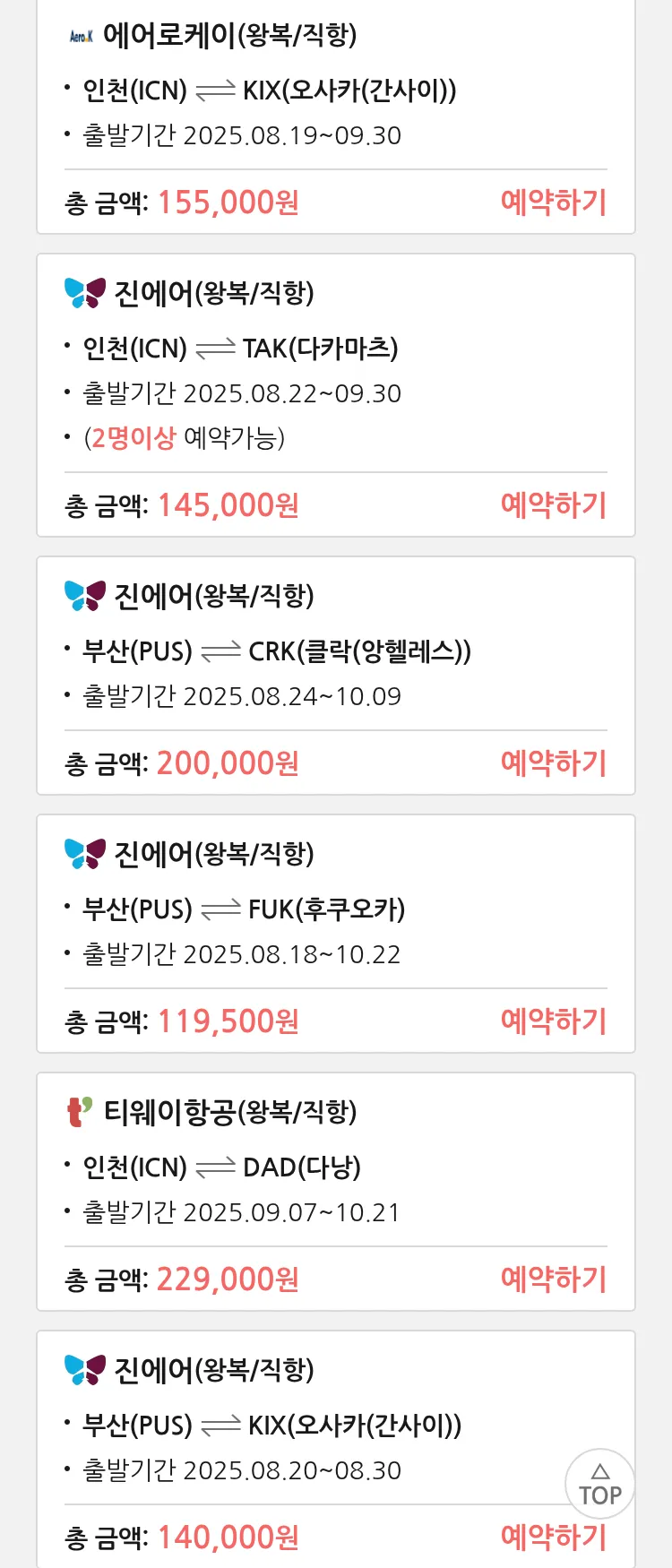Tap 예약하기 for T'way Incheon–Da Nang

coord(553,1279)
